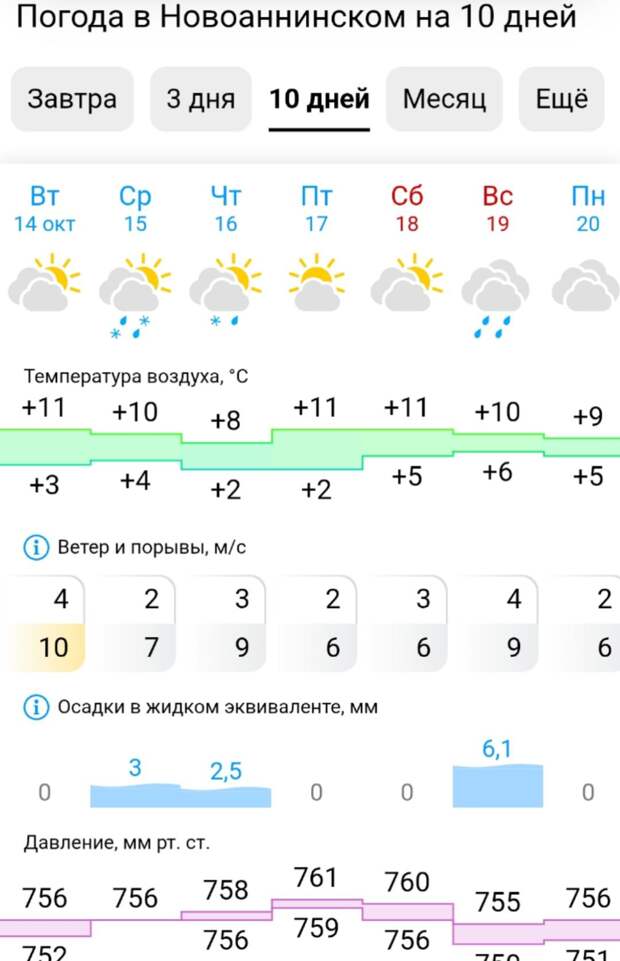The image size is (620, 961).
Task: Choose the Вс 19 day column
Action: tap(497, 208)
